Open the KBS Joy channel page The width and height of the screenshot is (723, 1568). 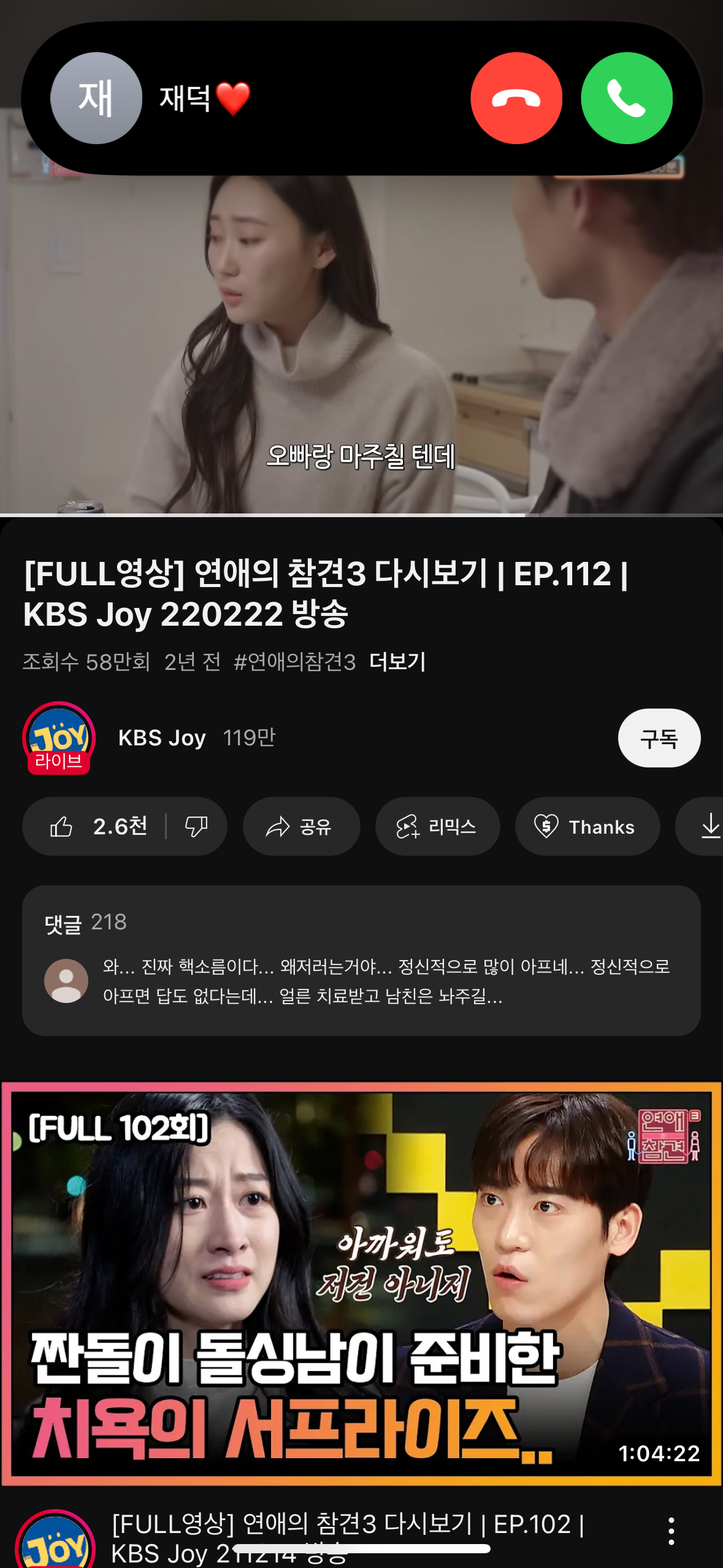tap(162, 737)
